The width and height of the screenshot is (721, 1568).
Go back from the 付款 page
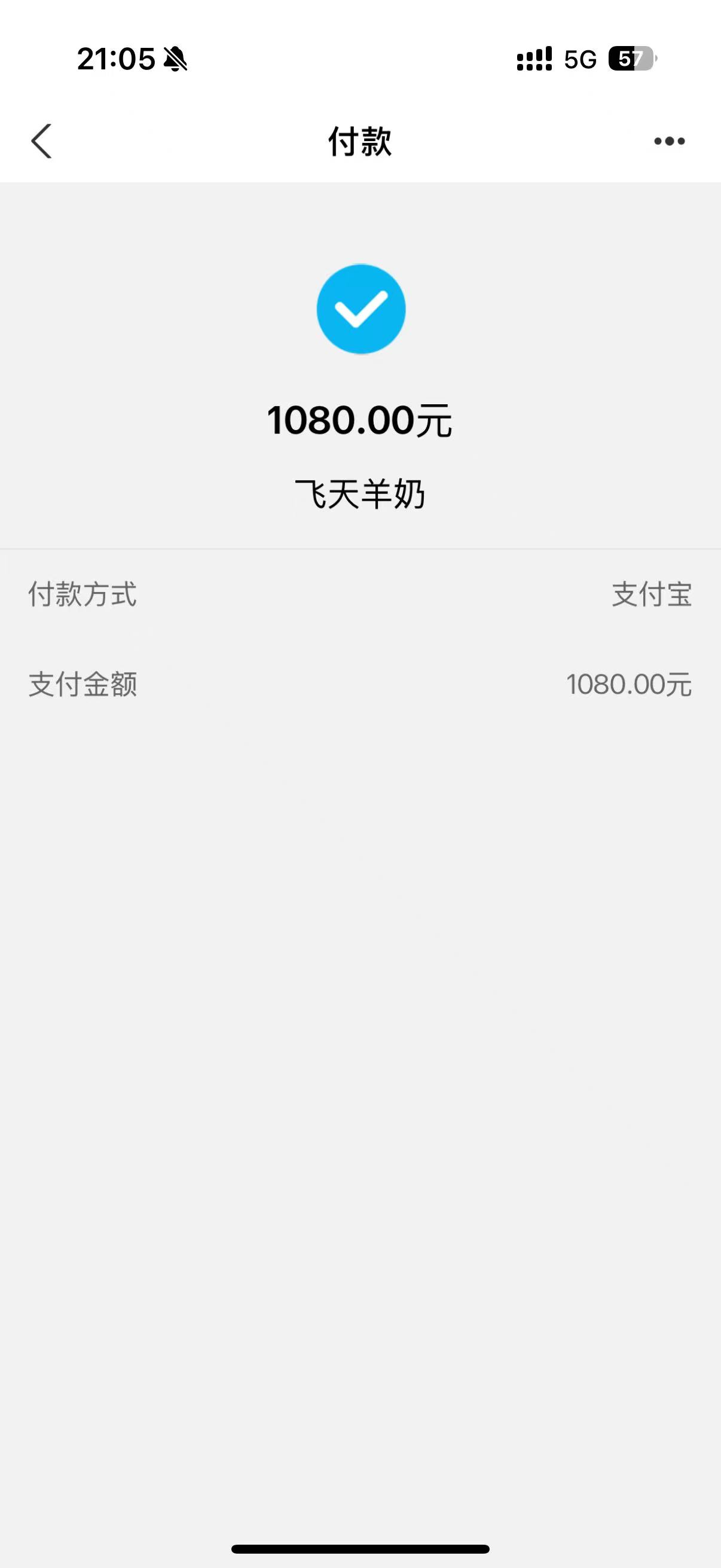click(41, 141)
